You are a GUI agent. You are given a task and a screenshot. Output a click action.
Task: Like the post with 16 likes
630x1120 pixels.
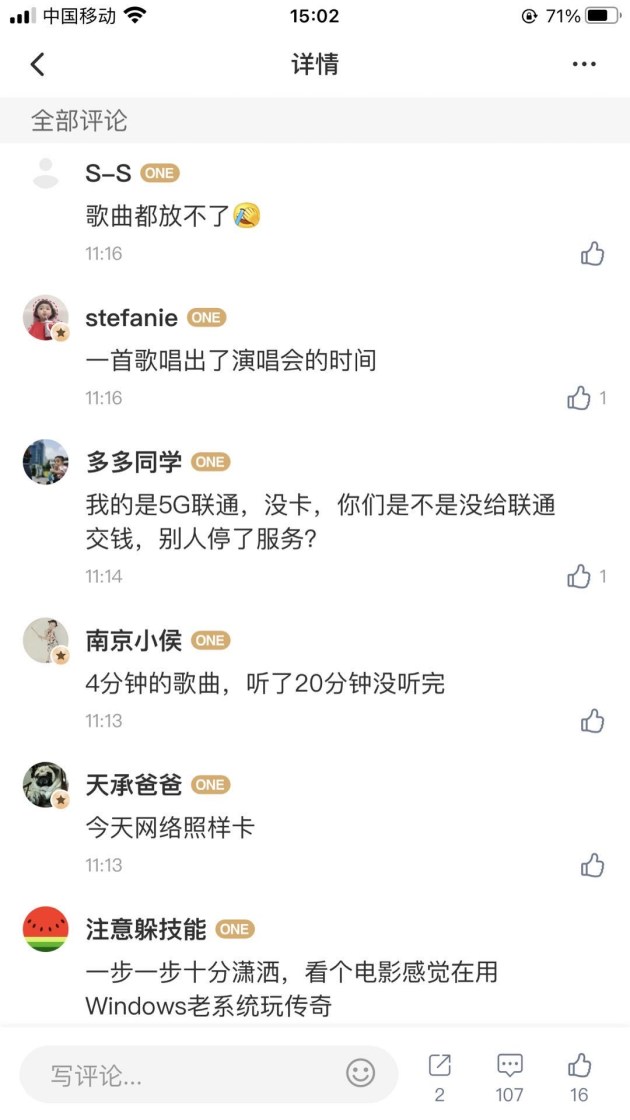579,1066
